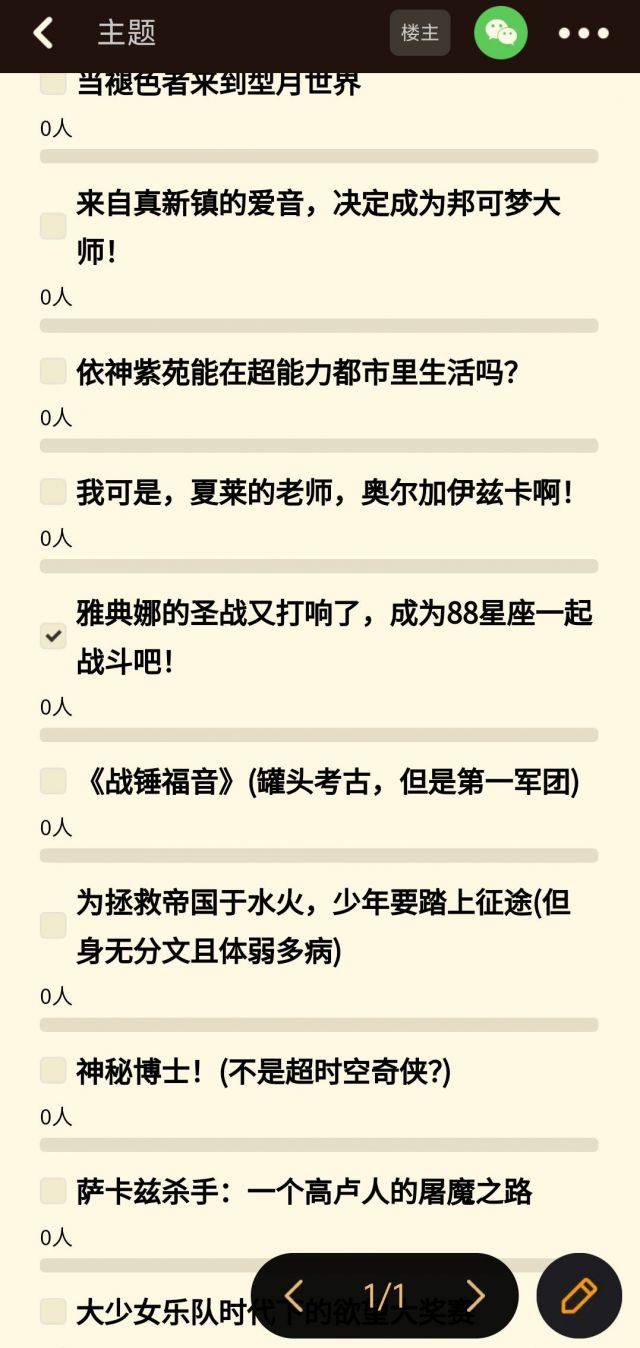Tap the 楼主 filter button
This screenshot has height=1348, width=640.
pyautogui.click(x=420, y=33)
